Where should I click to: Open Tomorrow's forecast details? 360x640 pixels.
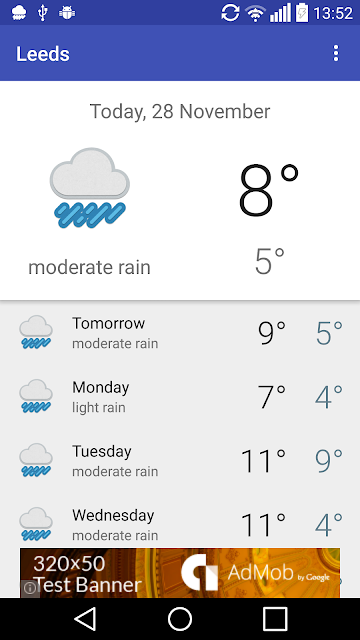(x=180, y=333)
